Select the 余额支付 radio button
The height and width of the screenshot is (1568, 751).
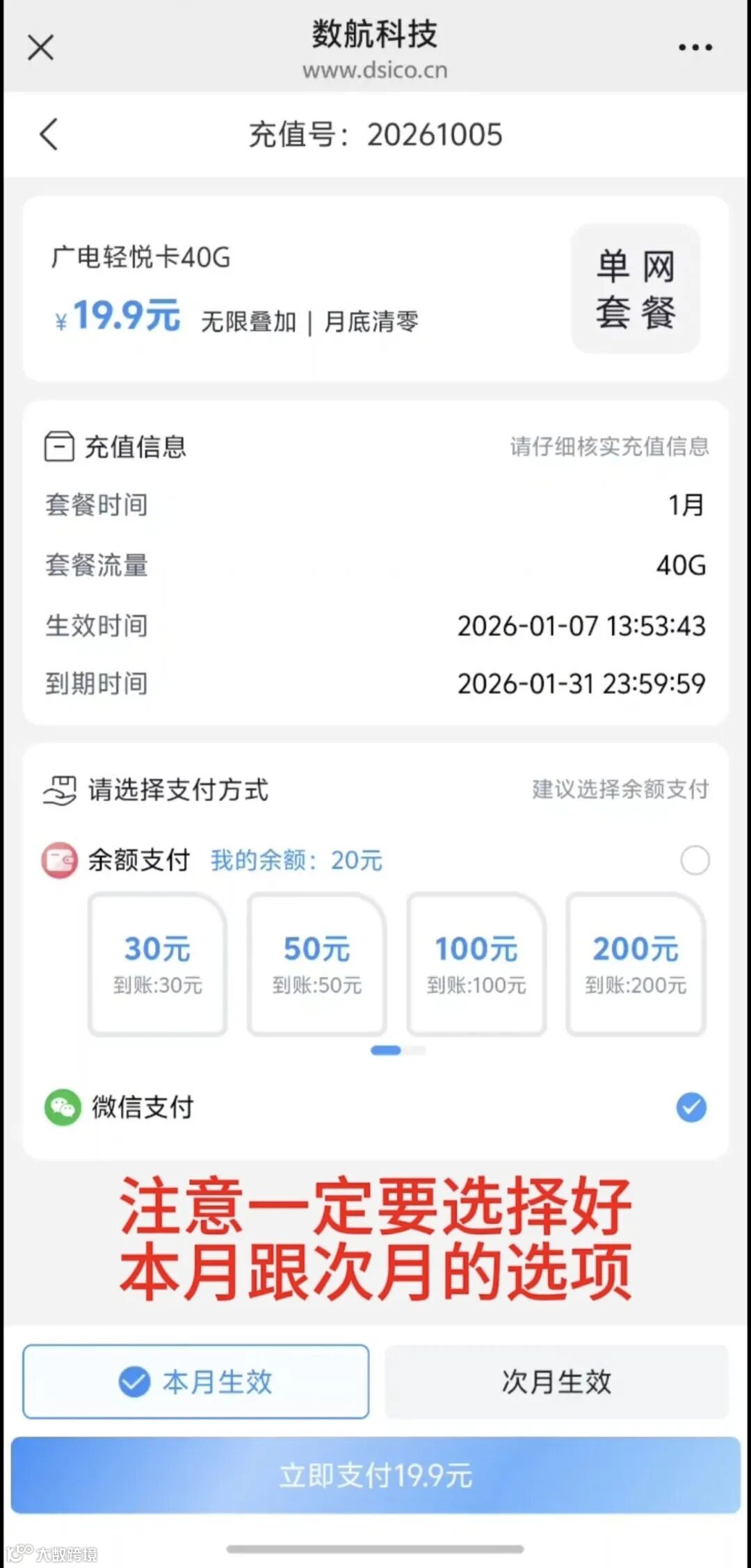pyautogui.click(x=695, y=860)
